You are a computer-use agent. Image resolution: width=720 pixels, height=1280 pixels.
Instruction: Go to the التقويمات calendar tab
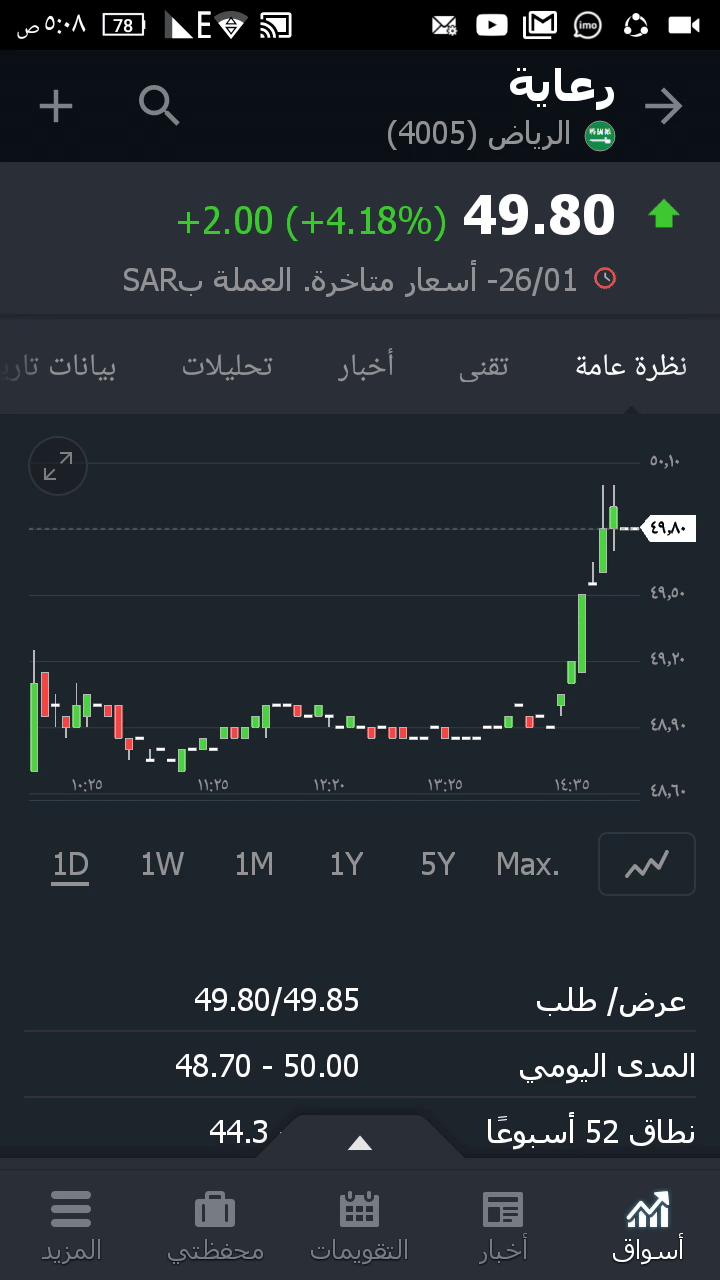point(360,1225)
